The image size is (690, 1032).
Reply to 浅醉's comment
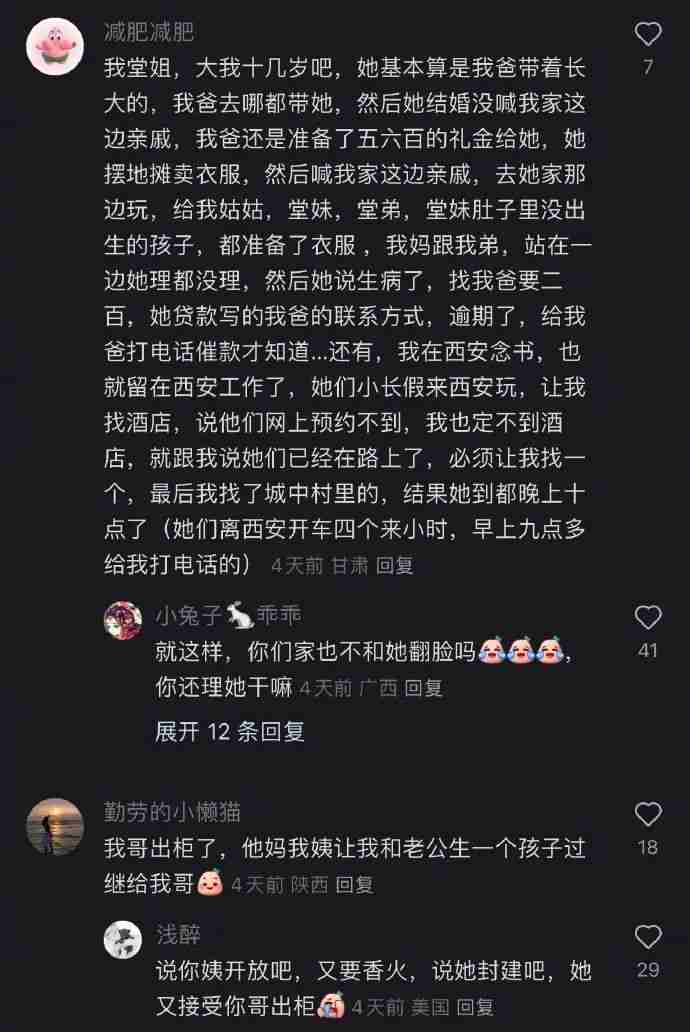pos(474,1007)
